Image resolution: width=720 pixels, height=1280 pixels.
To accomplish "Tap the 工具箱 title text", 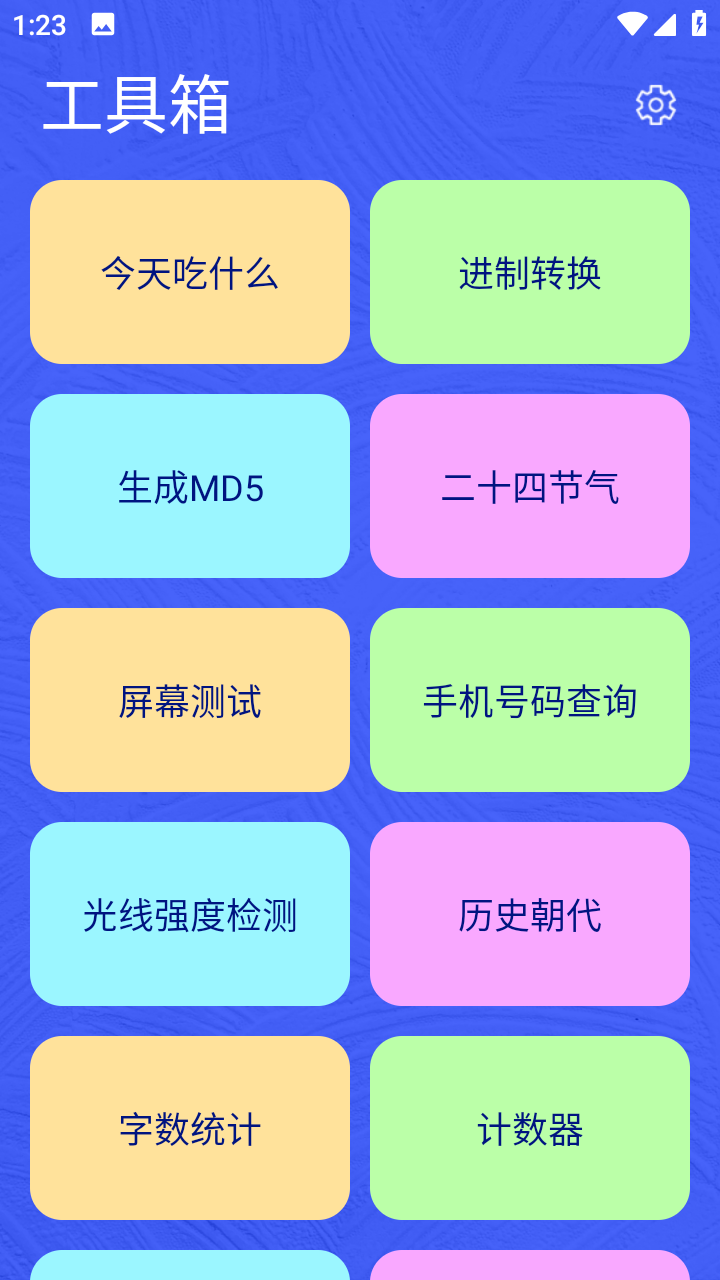I will [136, 105].
